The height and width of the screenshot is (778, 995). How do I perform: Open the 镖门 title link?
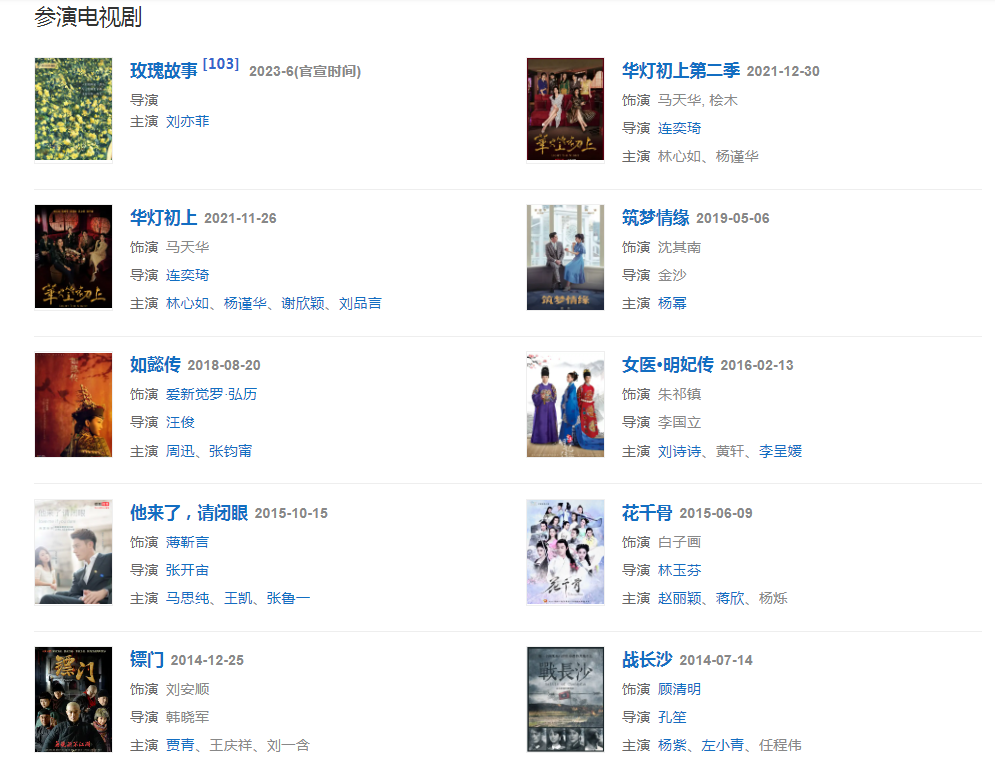147,660
